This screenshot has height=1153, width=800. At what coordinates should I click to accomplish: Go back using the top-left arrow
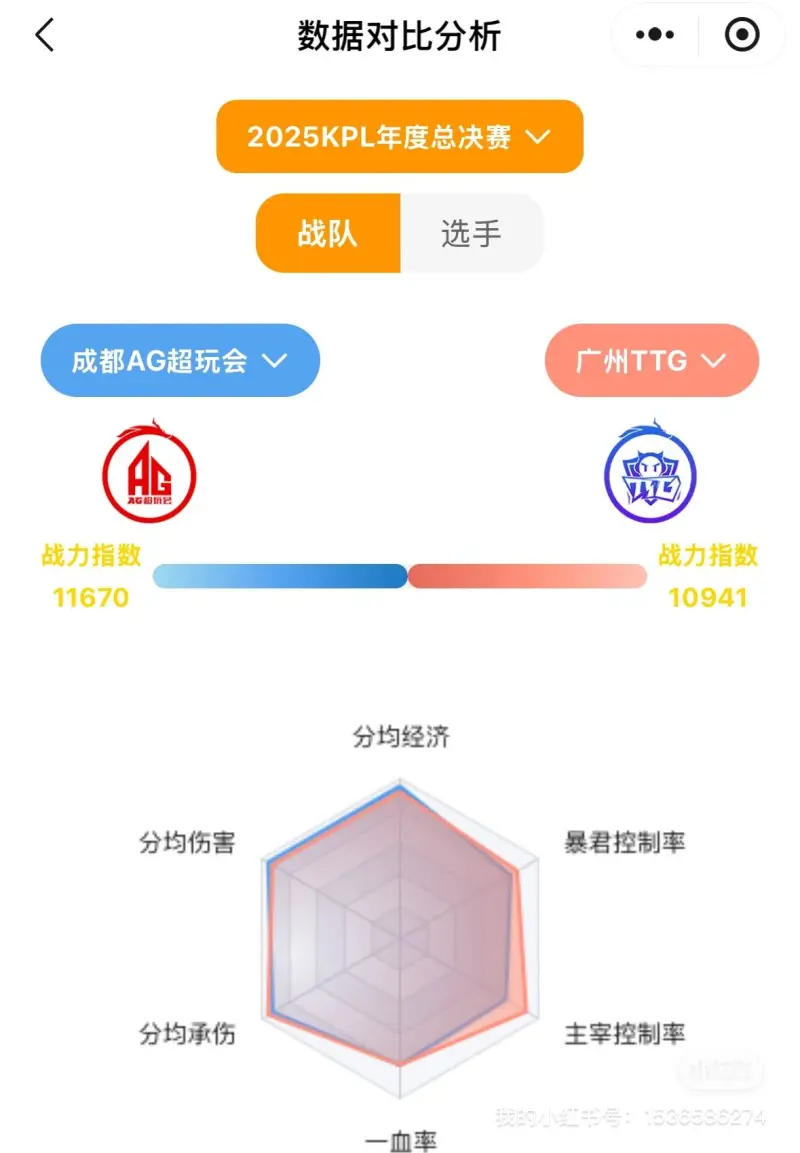coord(45,36)
